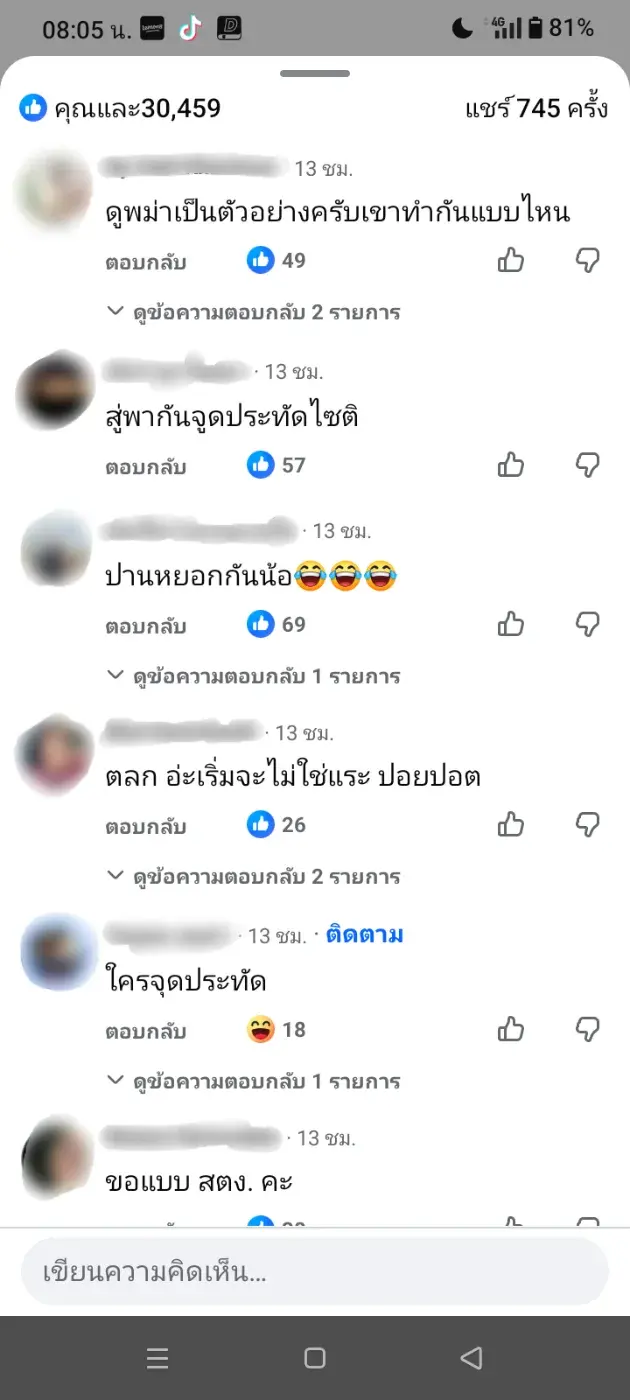630x1400 pixels.
Task: Dislike the comment "ดูพม่าเป็นตัวอย่างครับ"
Action: point(588,261)
